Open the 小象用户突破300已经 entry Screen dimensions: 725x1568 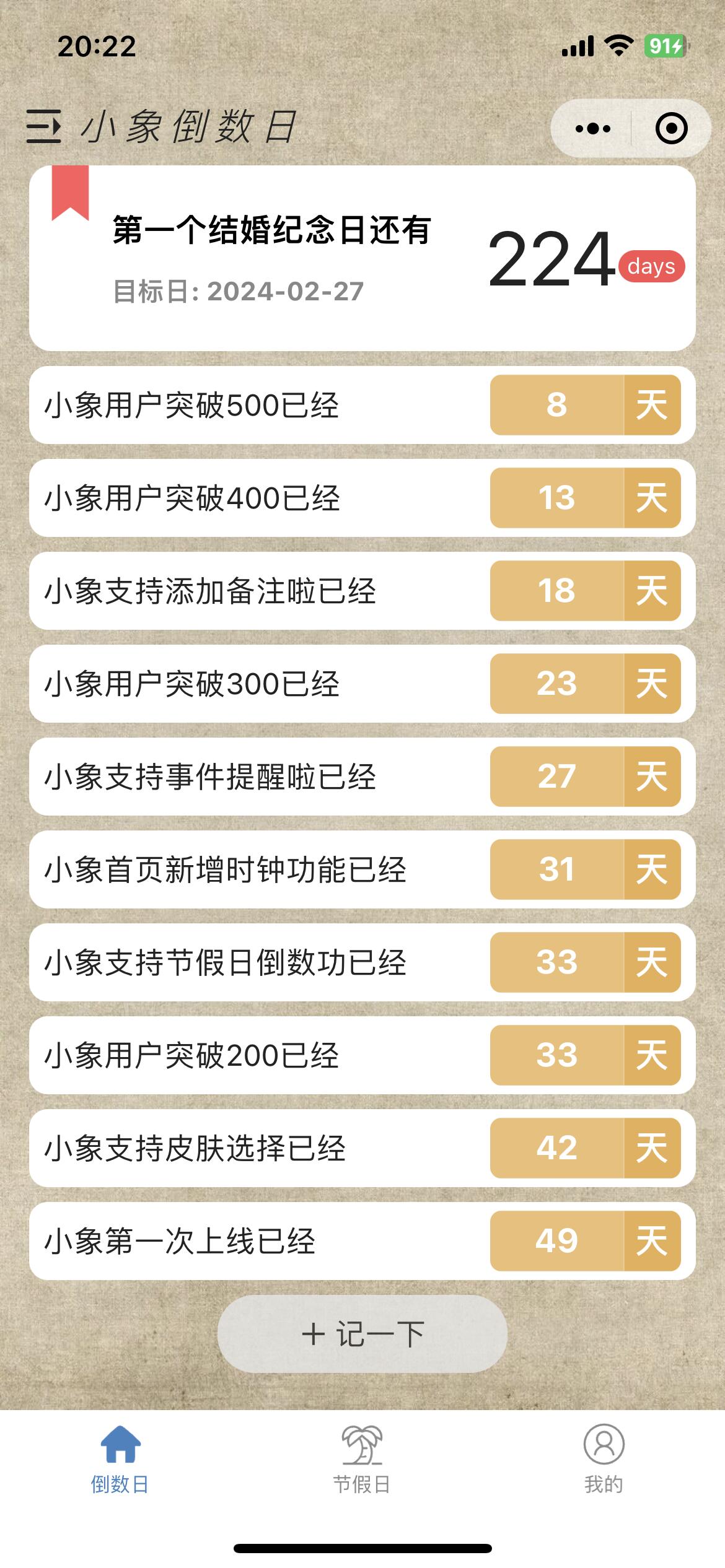(x=362, y=684)
